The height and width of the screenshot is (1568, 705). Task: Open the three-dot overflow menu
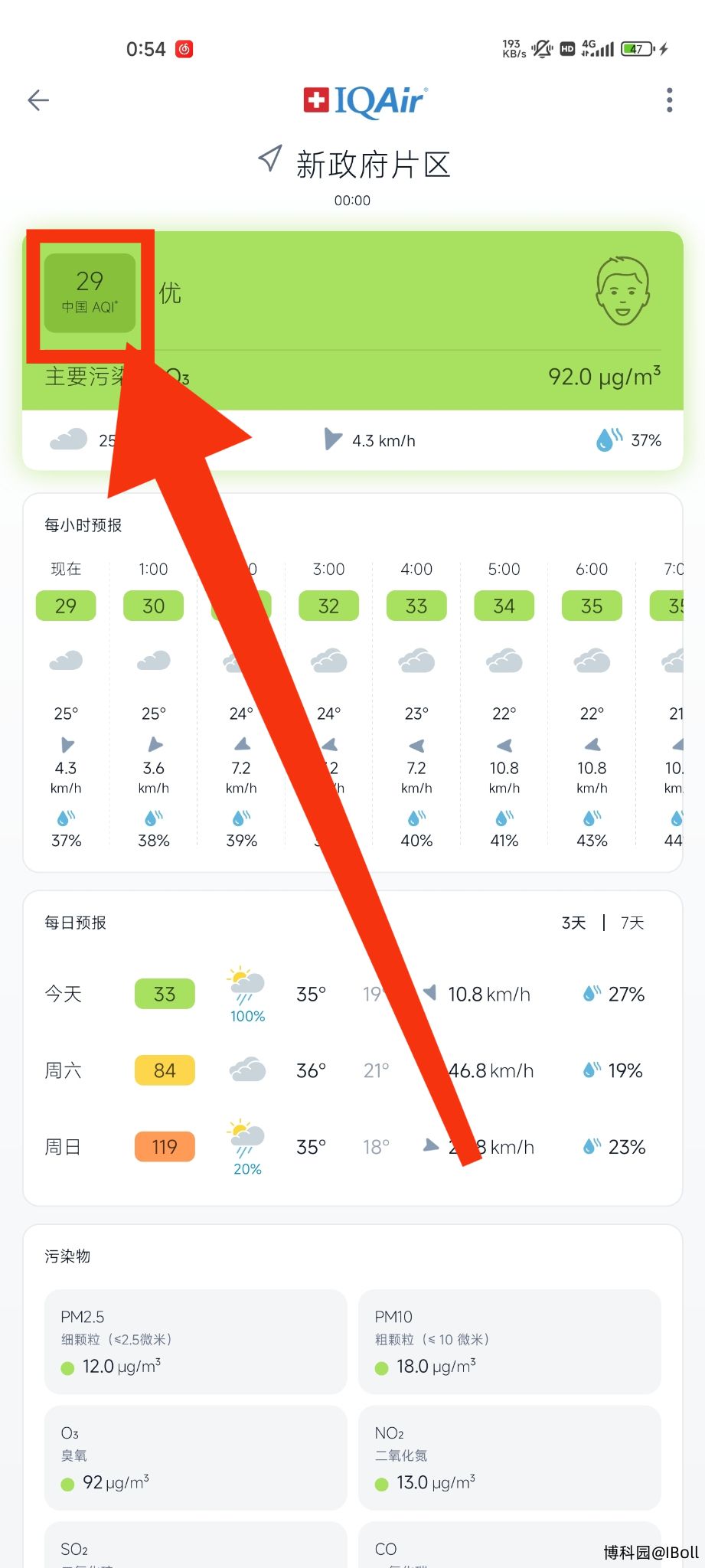669,100
